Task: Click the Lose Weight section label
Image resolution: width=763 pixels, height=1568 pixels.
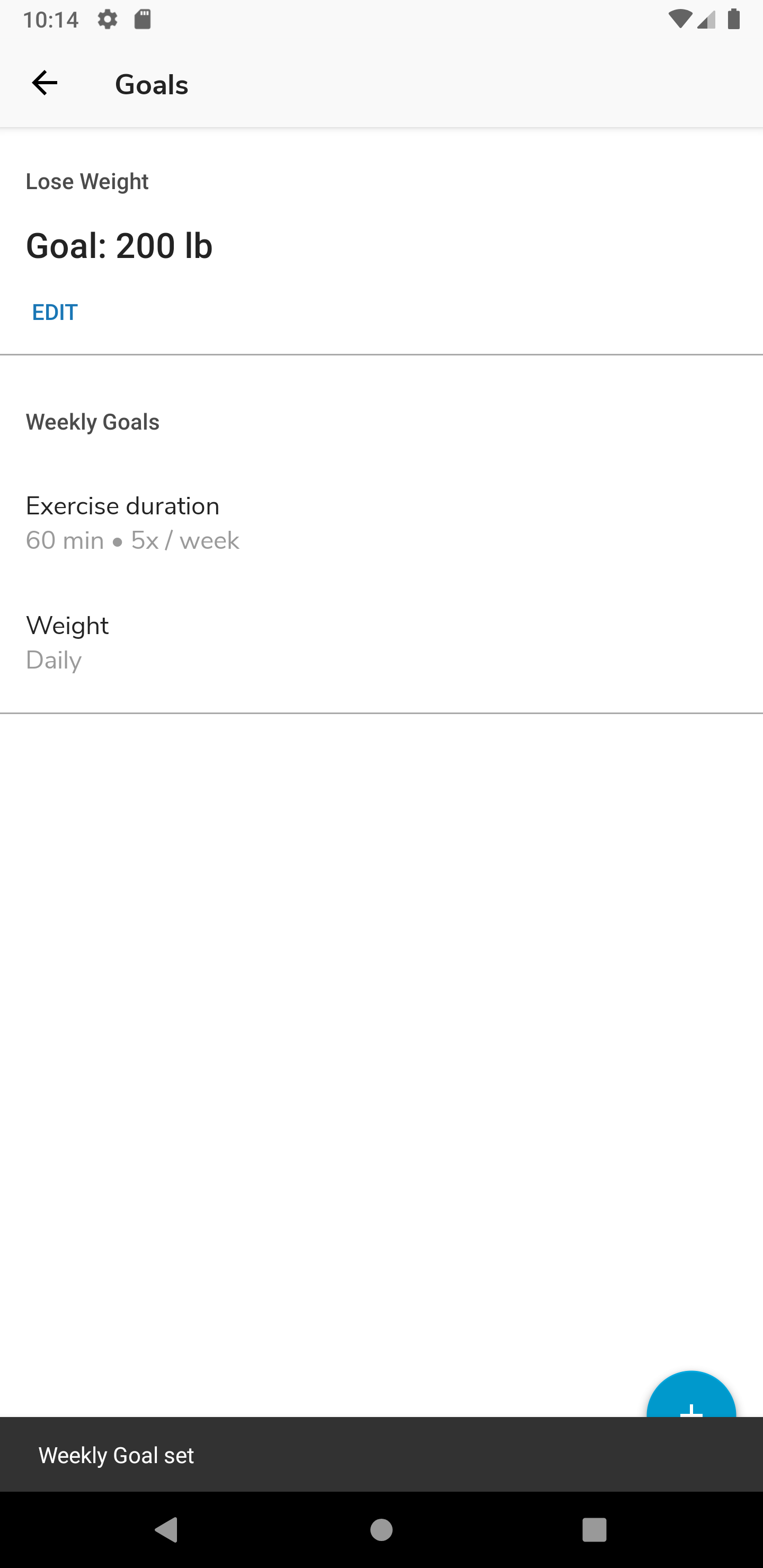Action: (87, 181)
